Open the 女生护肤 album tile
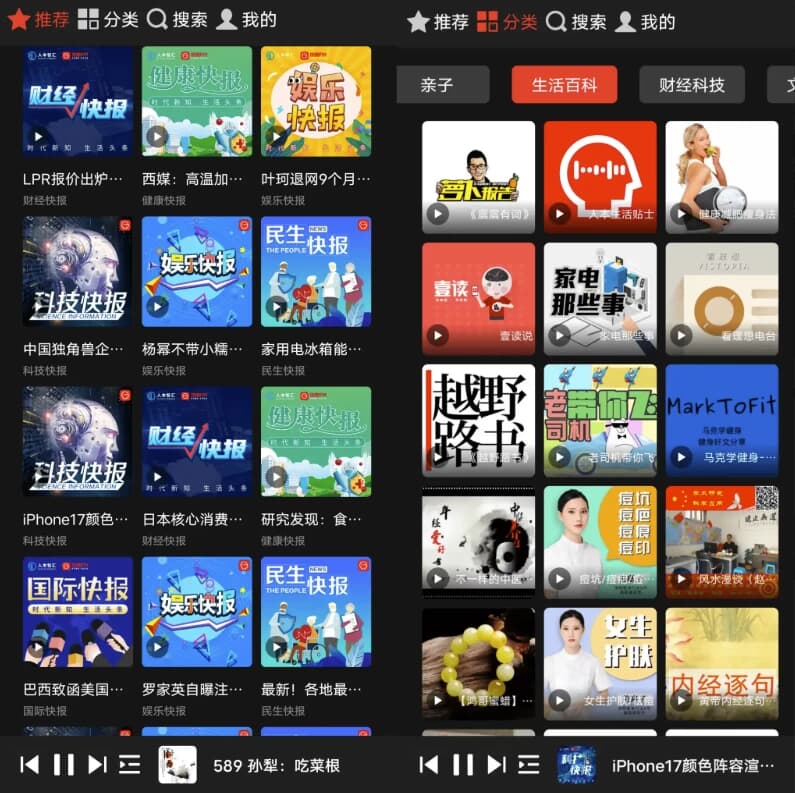The image size is (795, 793). (600, 664)
